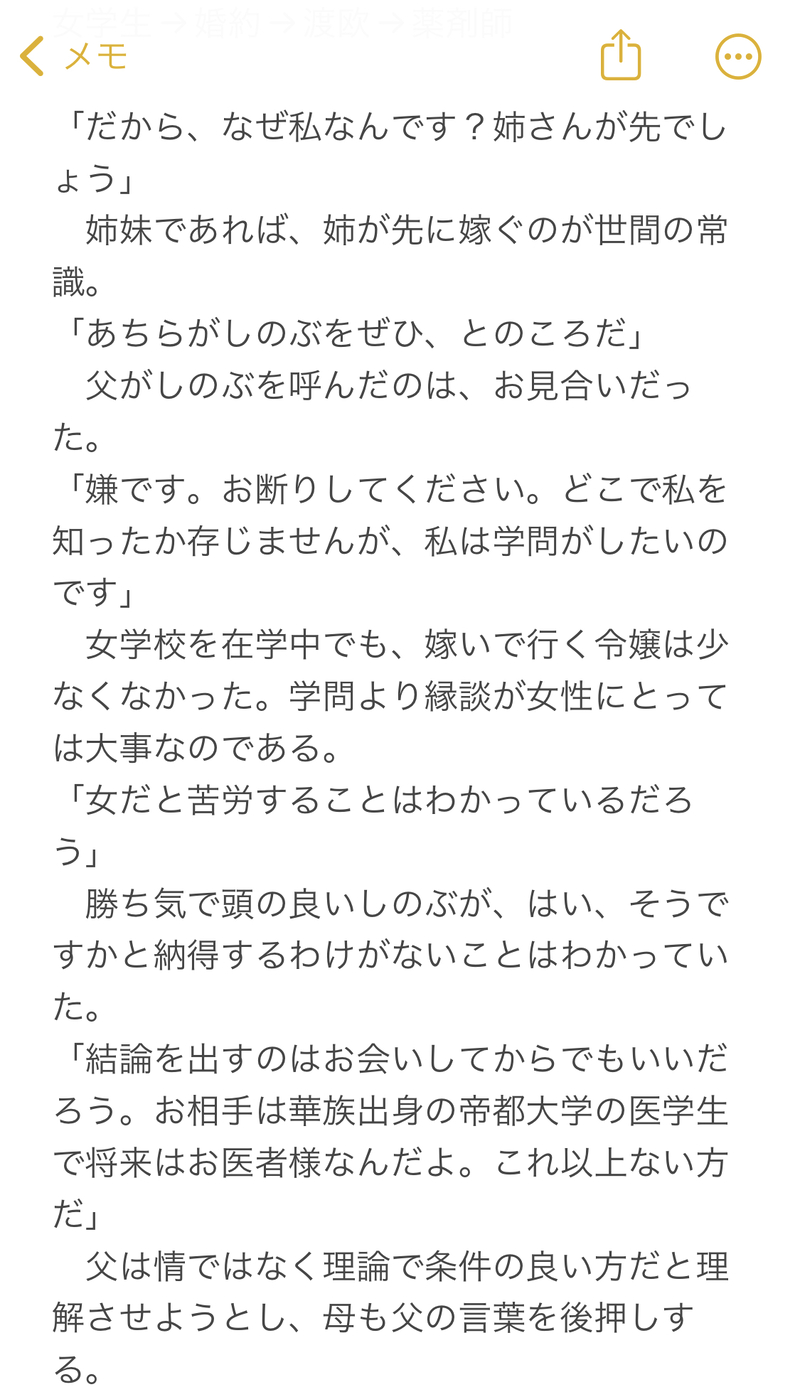Image resolution: width=800 pixels, height=1387 pixels.
Task: Go back to the メモ list
Action: click(x=74, y=56)
